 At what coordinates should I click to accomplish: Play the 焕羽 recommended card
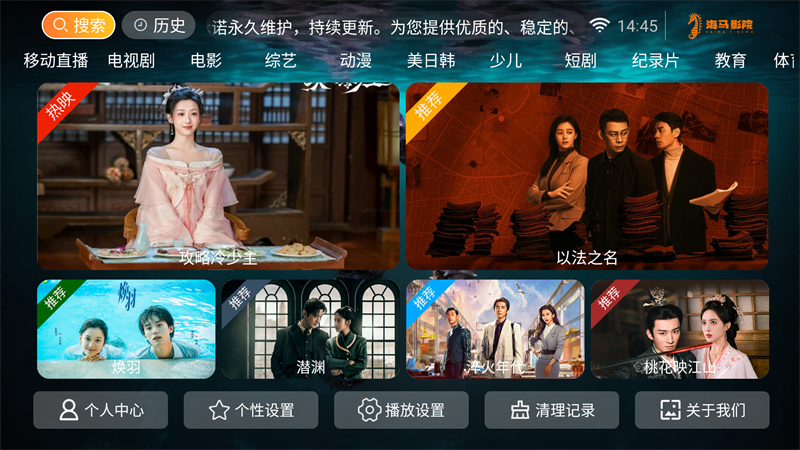126,328
